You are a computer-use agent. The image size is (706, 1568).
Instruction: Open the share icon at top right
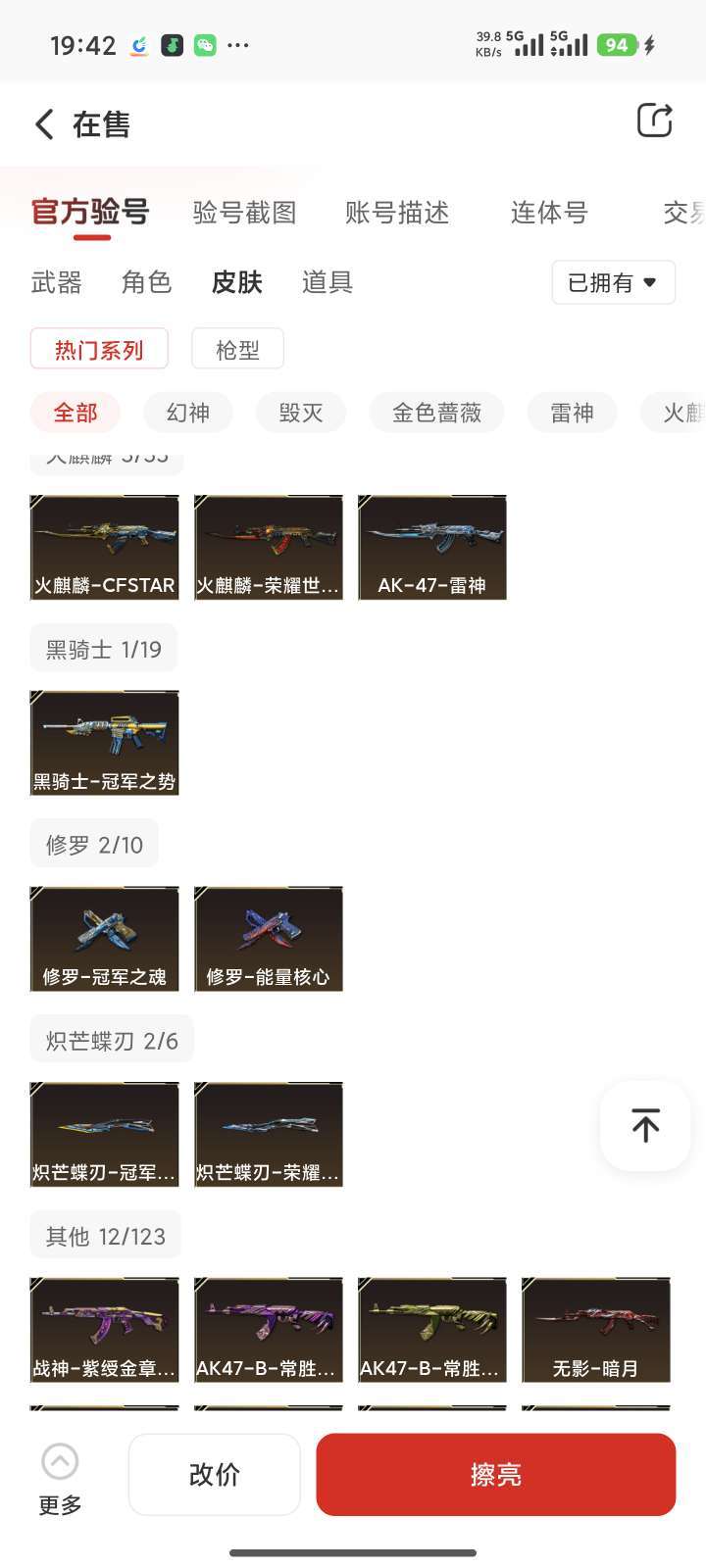(655, 120)
